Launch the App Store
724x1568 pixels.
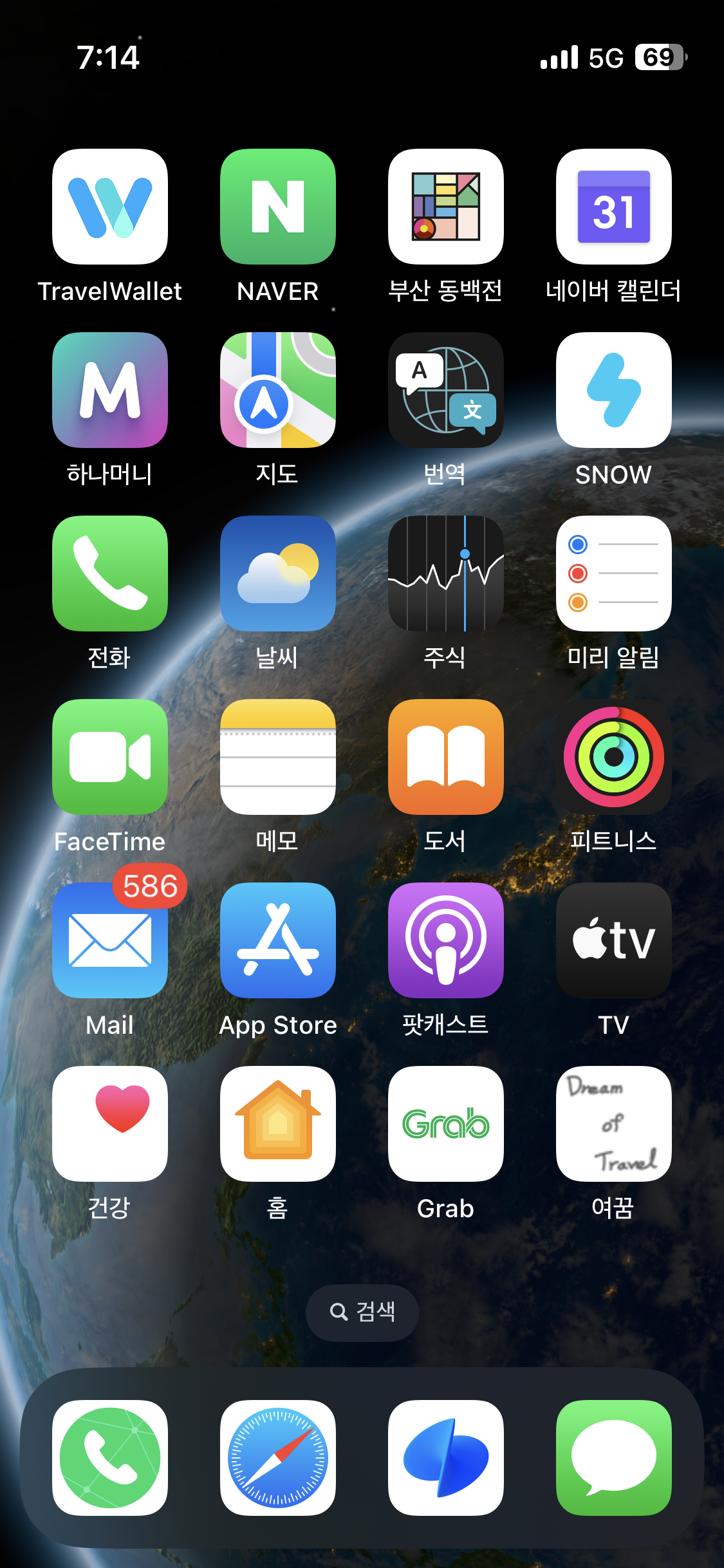278,940
